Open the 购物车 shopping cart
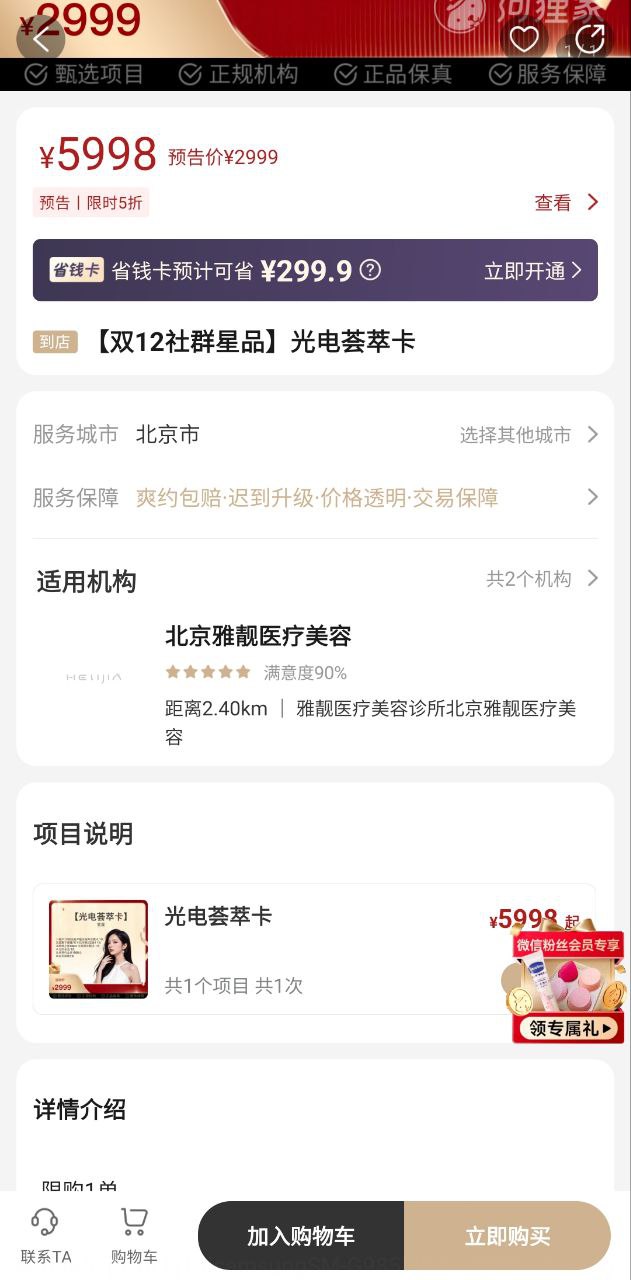631x1280 pixels. tap(134, 1236)
